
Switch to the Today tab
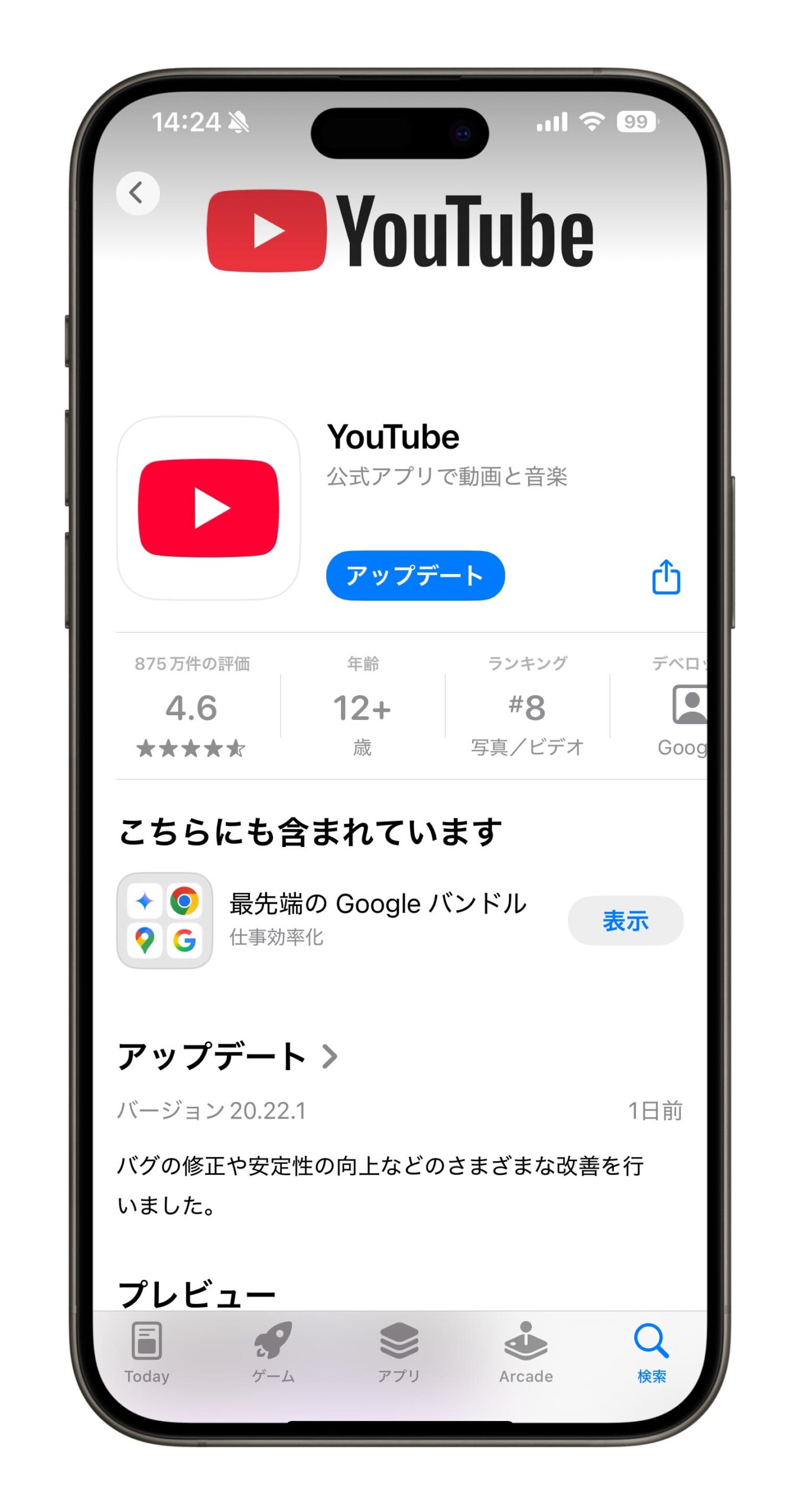pos(147,1351)
